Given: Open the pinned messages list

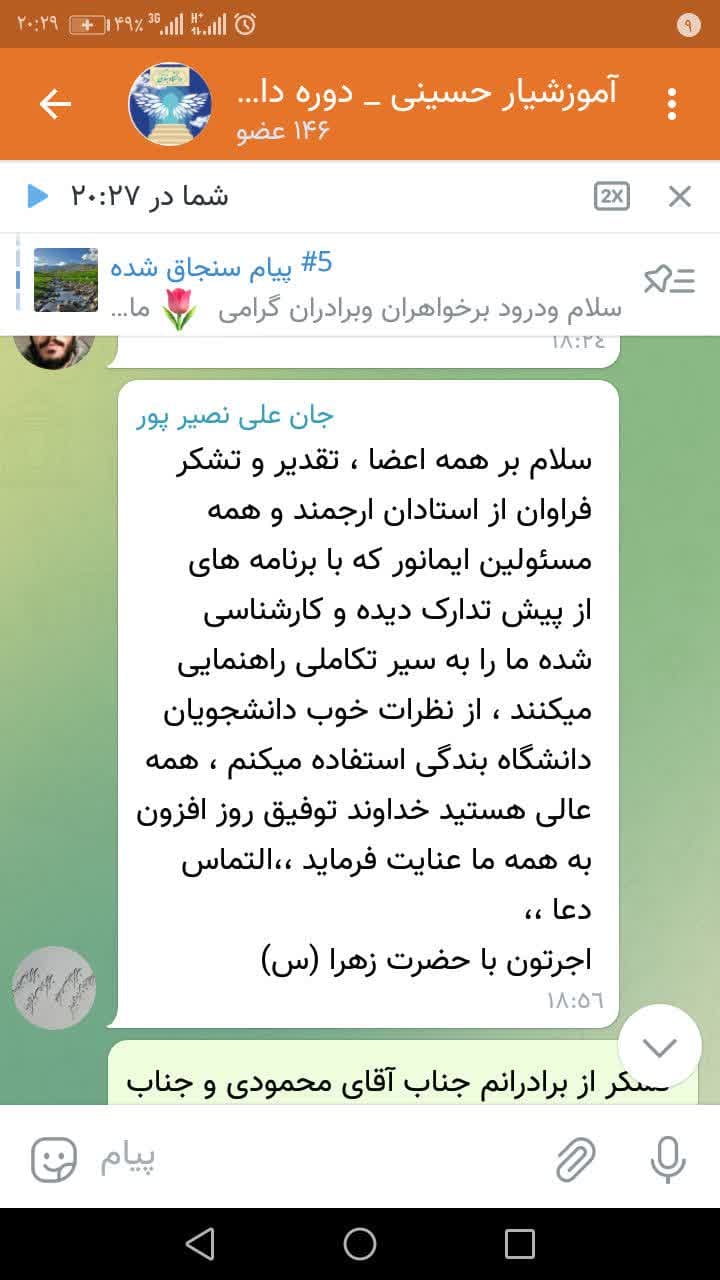Looking at the screenshot, I should (x=669, y=281).
